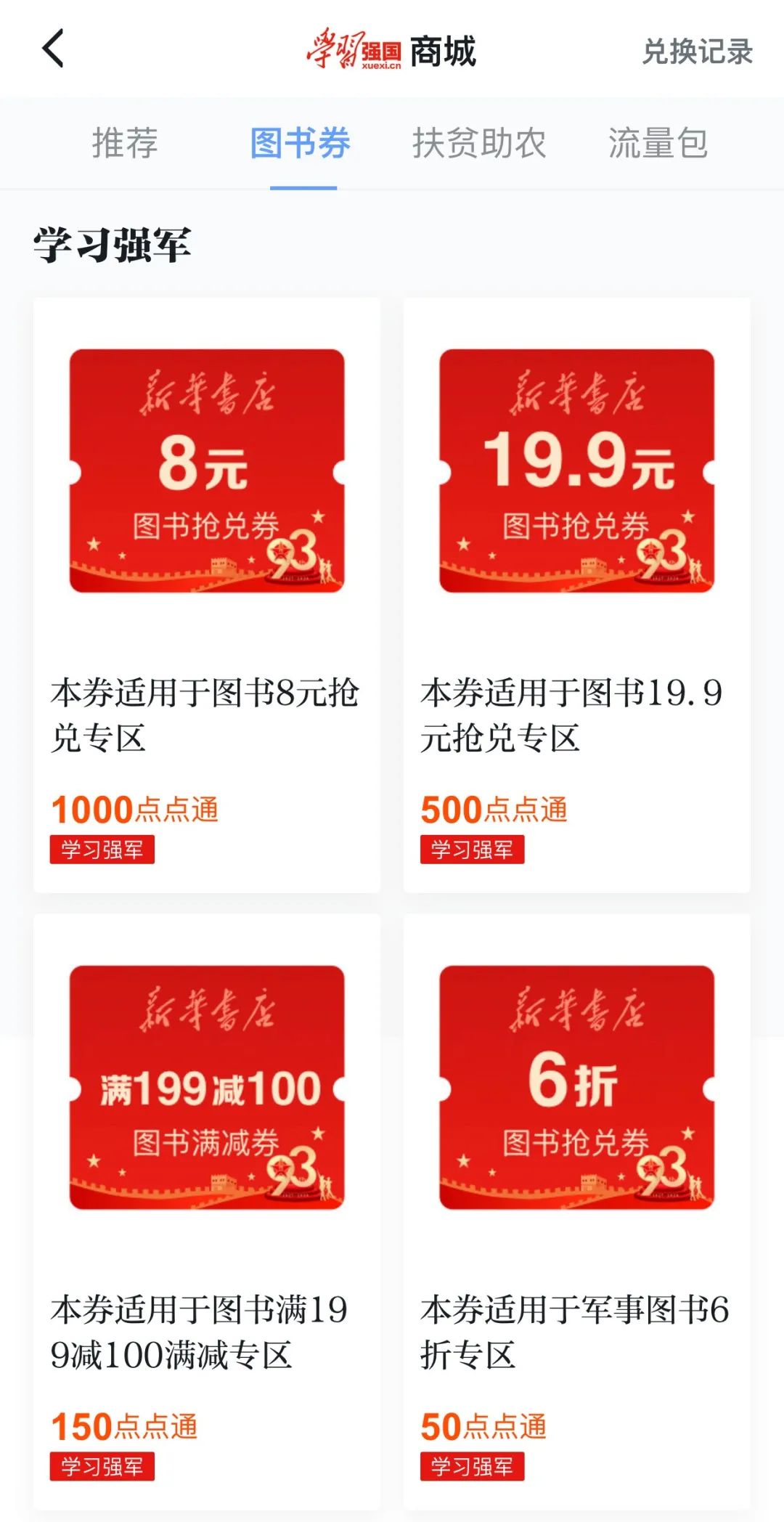The image size is (784, 1522).
Task: Switch to the 扶贫助农 tab
Action: pos(480,144)
